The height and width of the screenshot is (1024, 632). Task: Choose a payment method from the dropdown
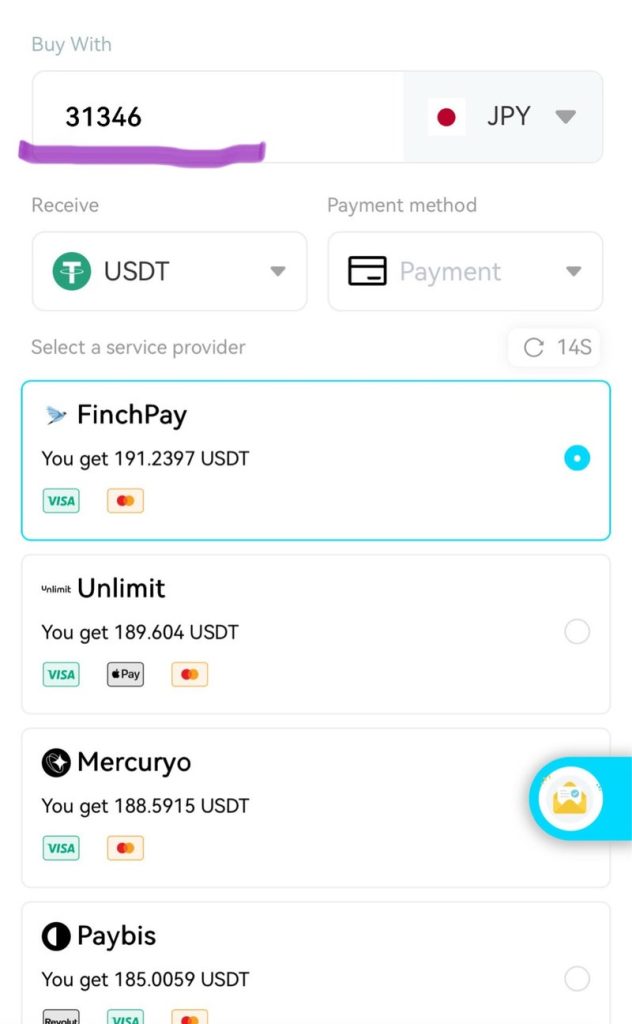point(465,271)
